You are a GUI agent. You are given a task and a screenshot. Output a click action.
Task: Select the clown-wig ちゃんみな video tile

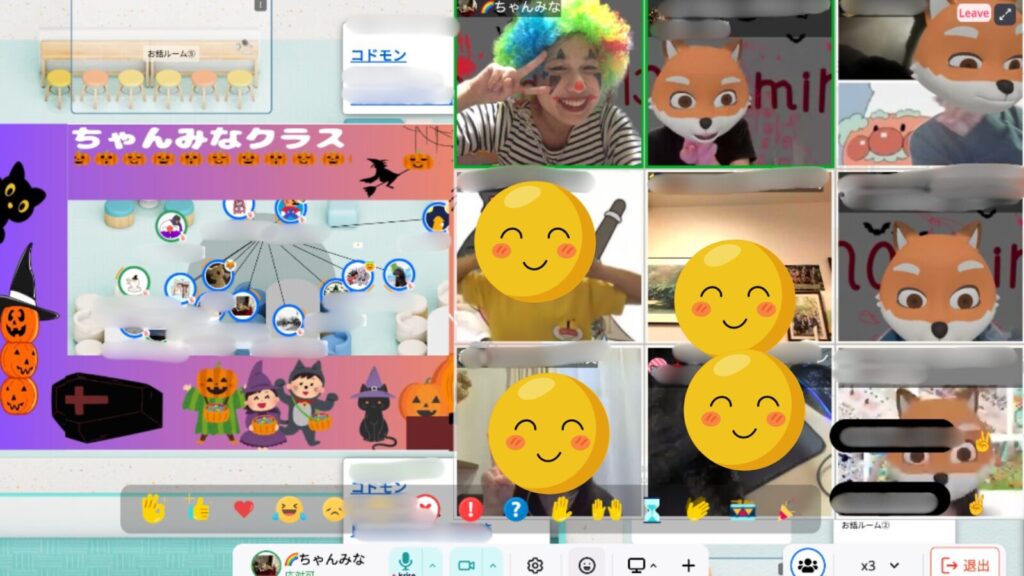point(548,85)
